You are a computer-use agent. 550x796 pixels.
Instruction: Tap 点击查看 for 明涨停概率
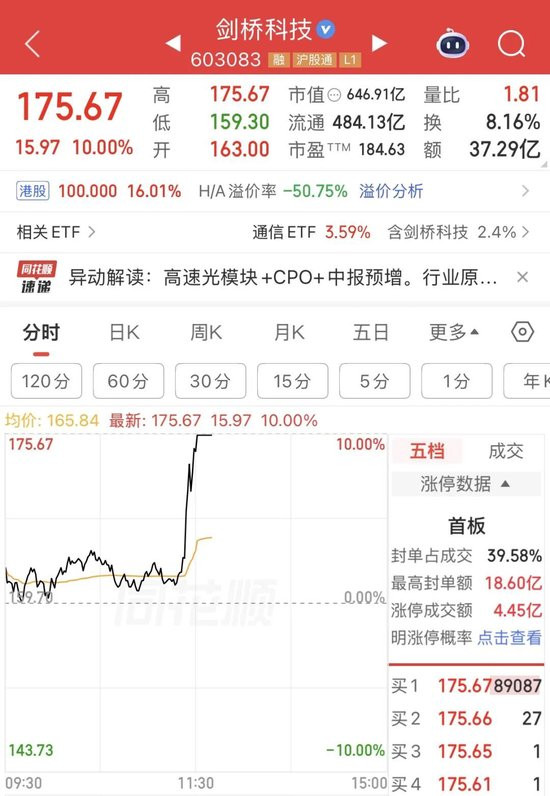point(509,638)
